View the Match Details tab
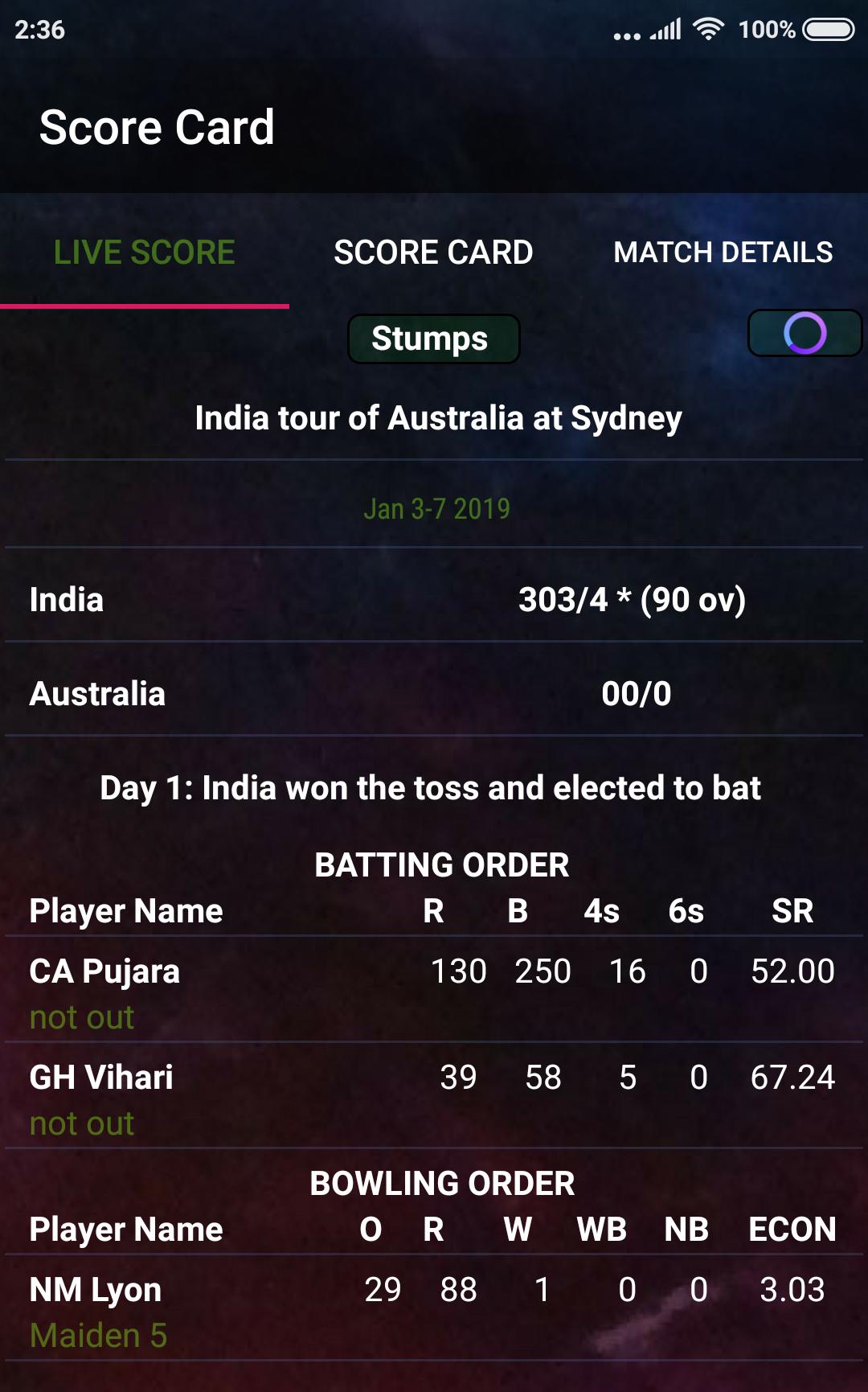The height and width of the screenshot is (1392, 868). pos(723,253)
